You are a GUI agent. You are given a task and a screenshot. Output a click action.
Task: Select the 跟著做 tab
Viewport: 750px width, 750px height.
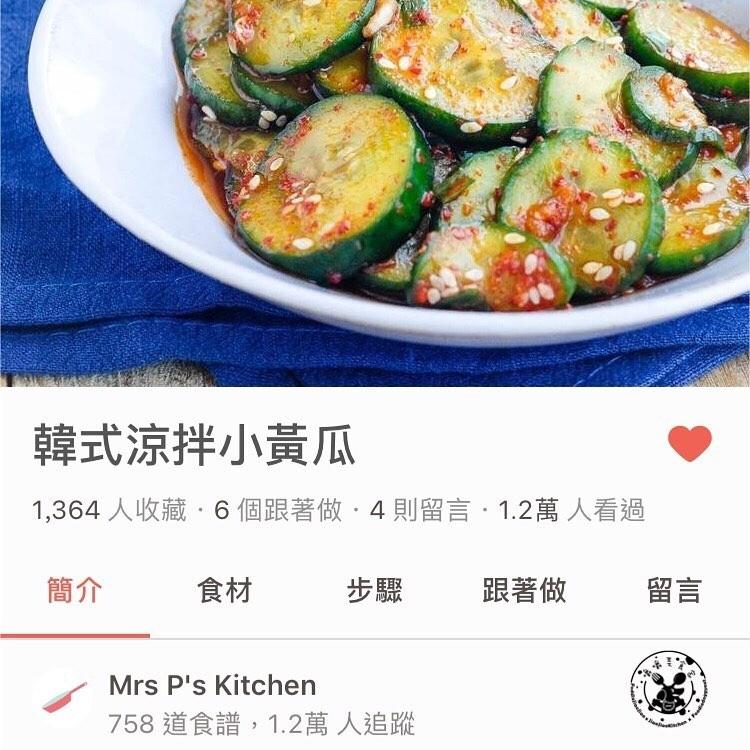[x=524, y=590]
